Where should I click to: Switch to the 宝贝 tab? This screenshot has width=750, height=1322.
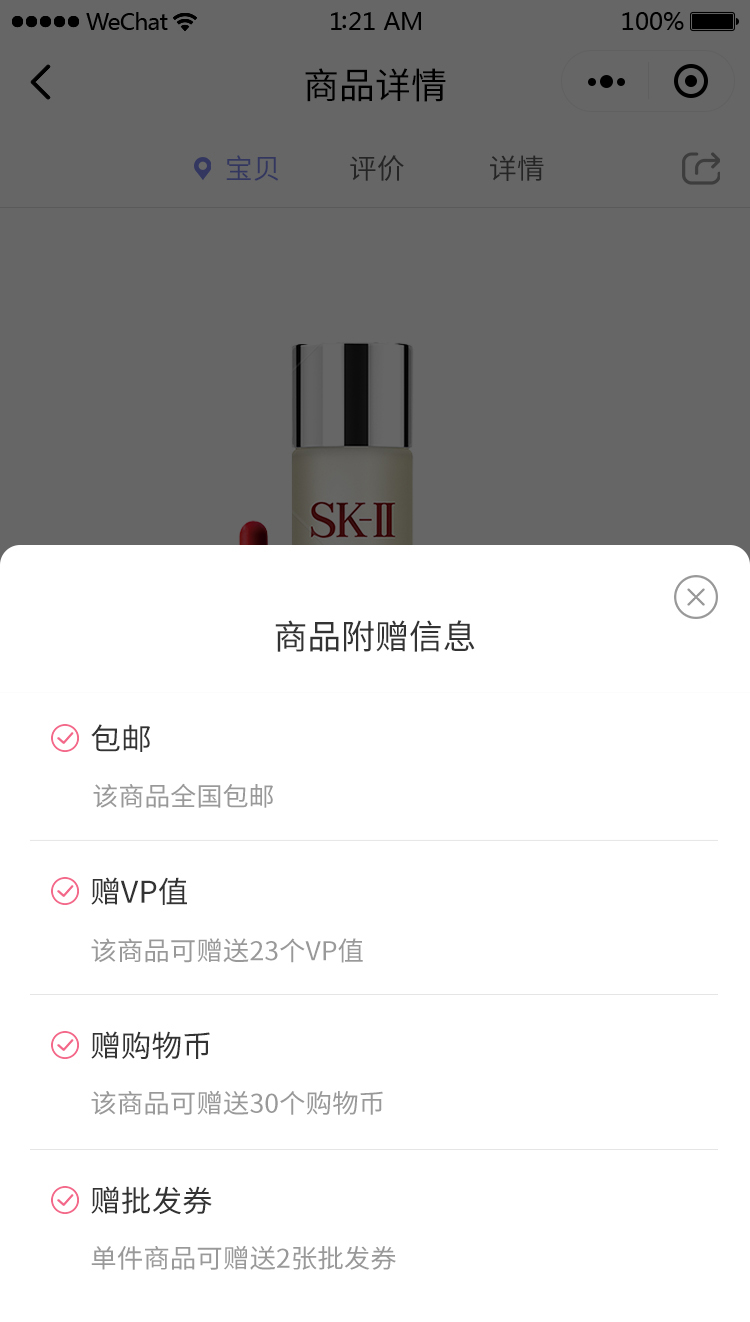[237, 168]
